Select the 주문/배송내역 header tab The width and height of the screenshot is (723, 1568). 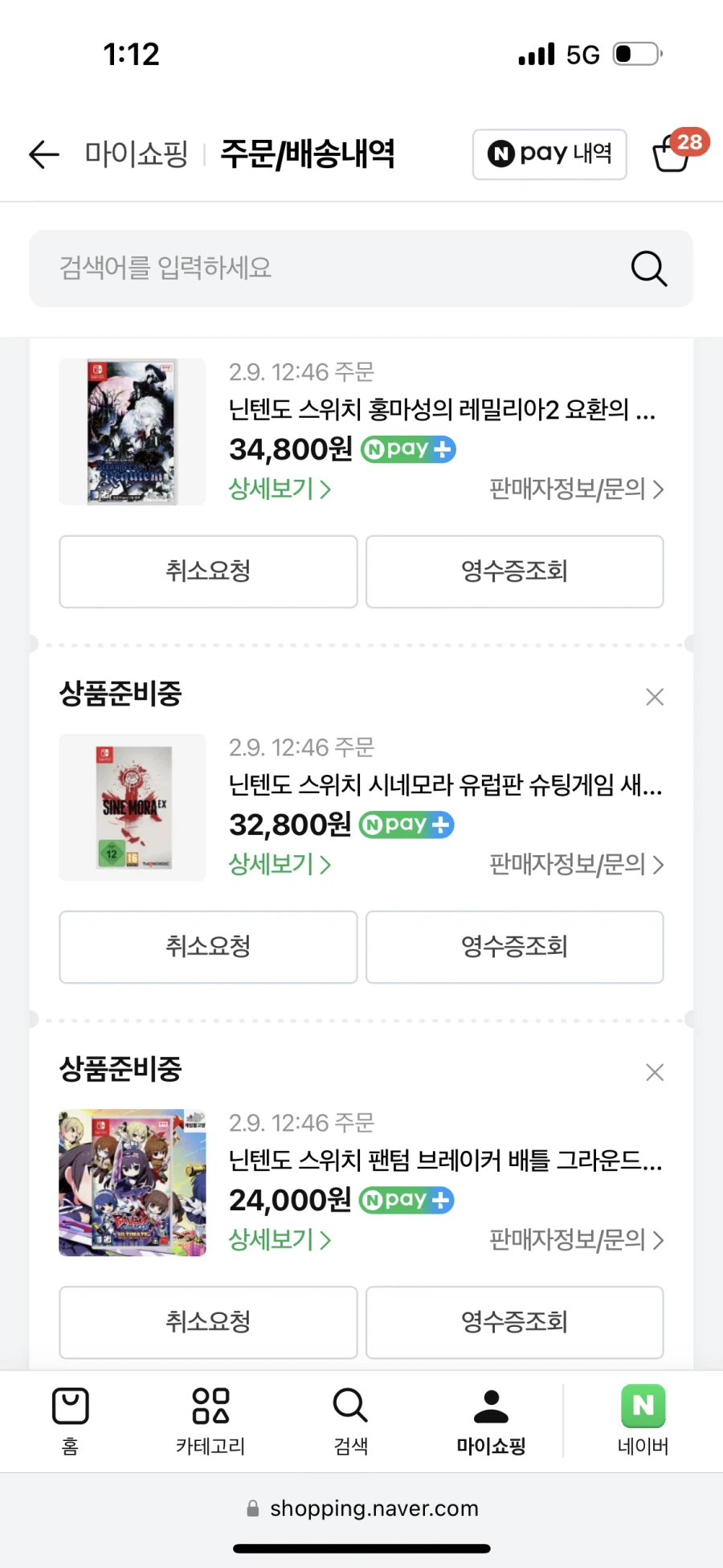click(308, 154)
